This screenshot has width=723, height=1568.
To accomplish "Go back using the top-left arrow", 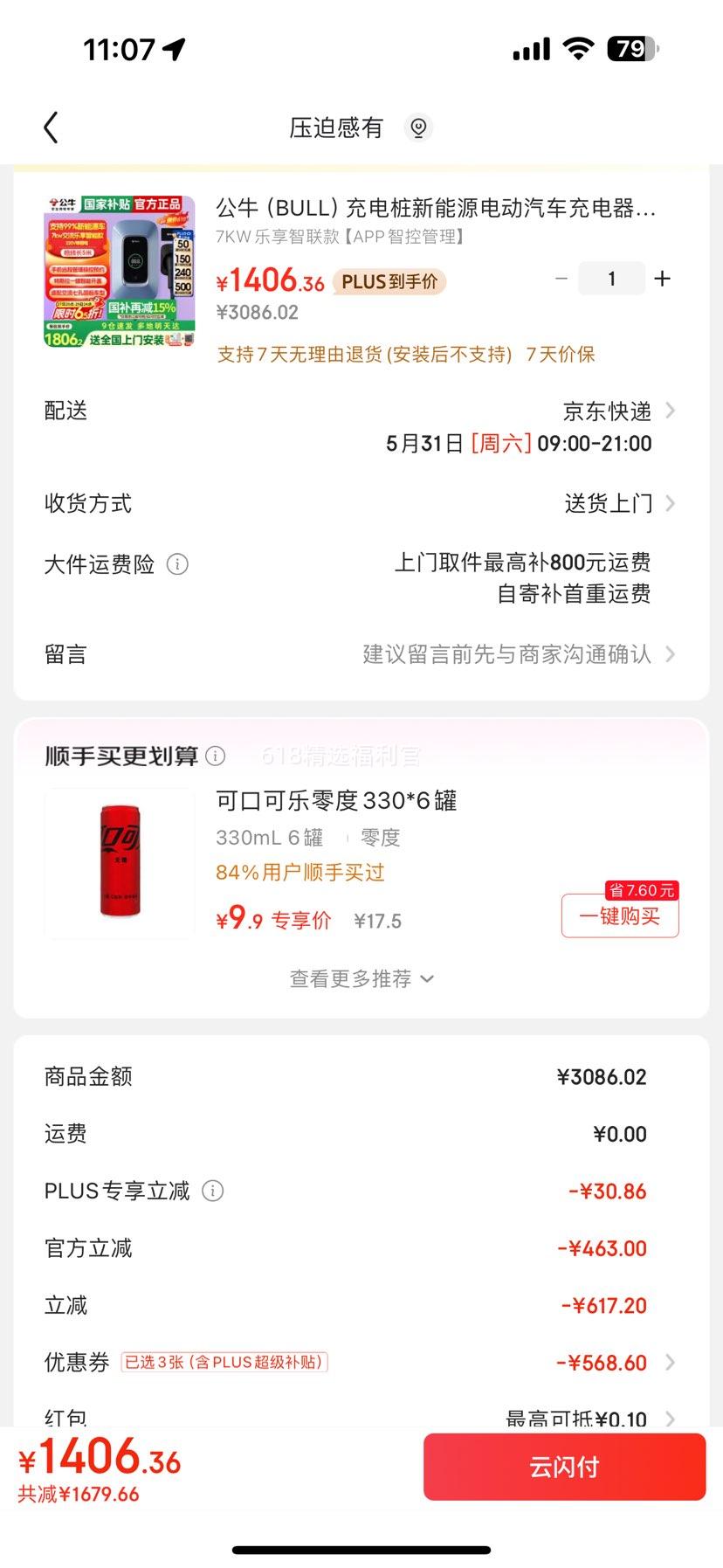I will click(x=52, y=128).
